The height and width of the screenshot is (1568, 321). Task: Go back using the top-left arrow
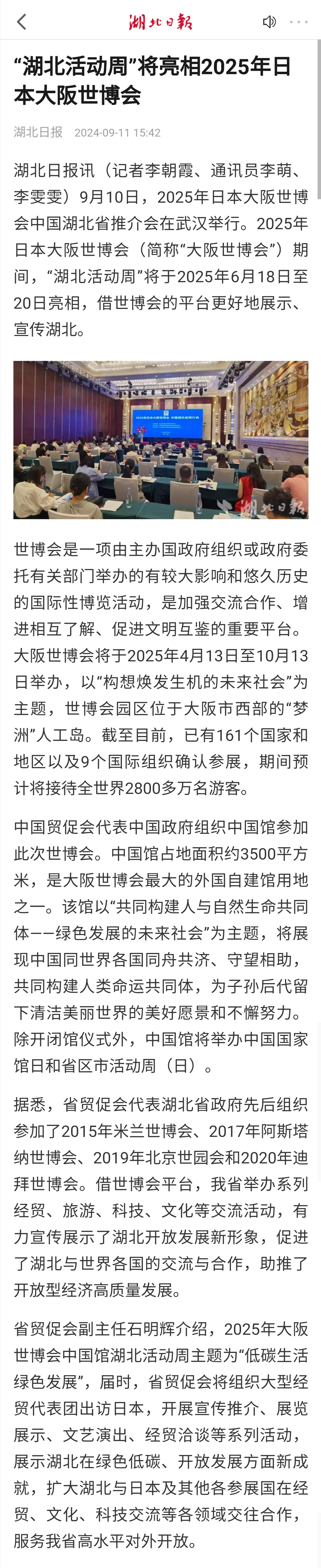[x=21, y=22]
